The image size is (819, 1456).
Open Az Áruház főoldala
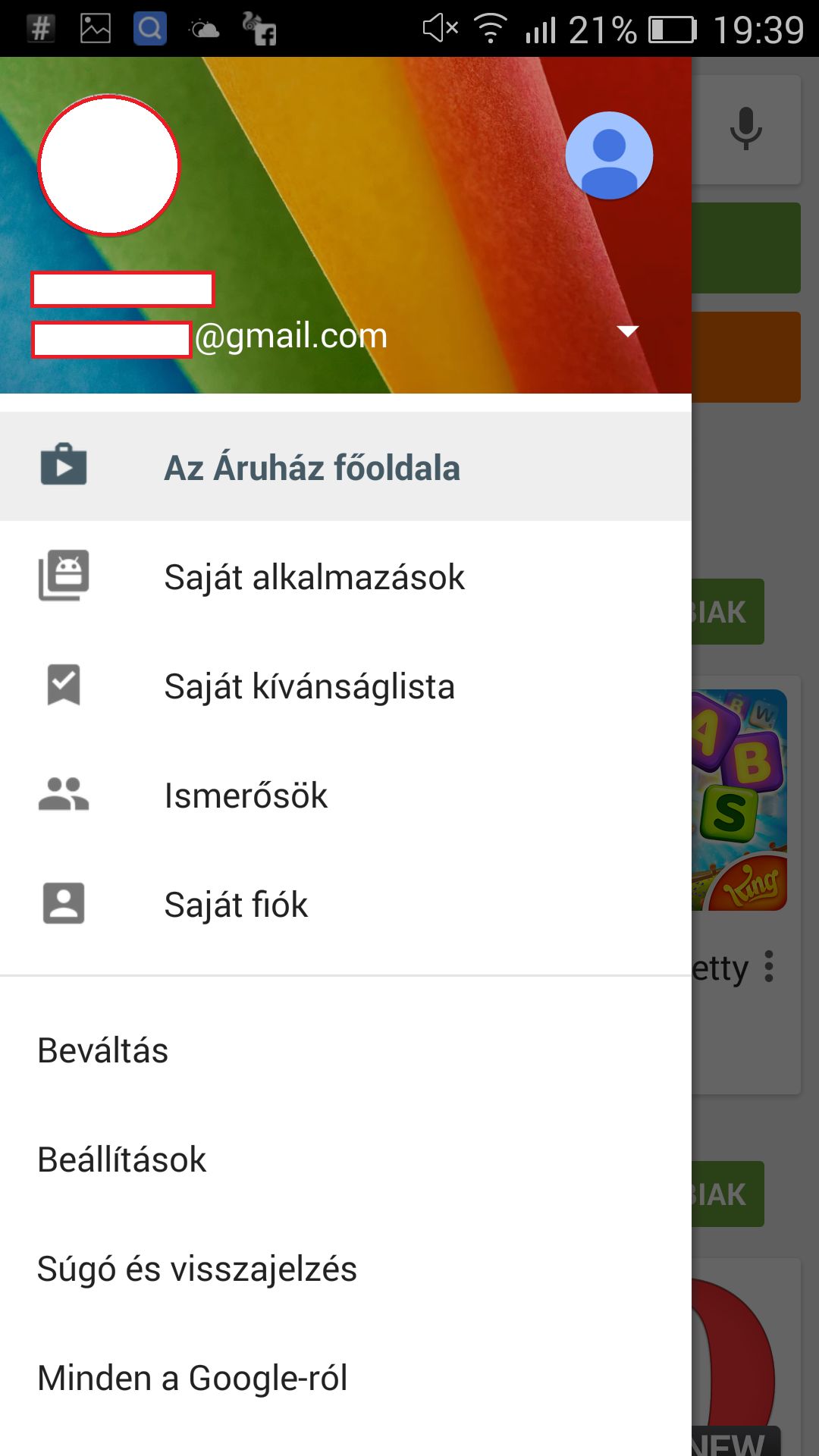pyautogui.click(x=346, y=466)
